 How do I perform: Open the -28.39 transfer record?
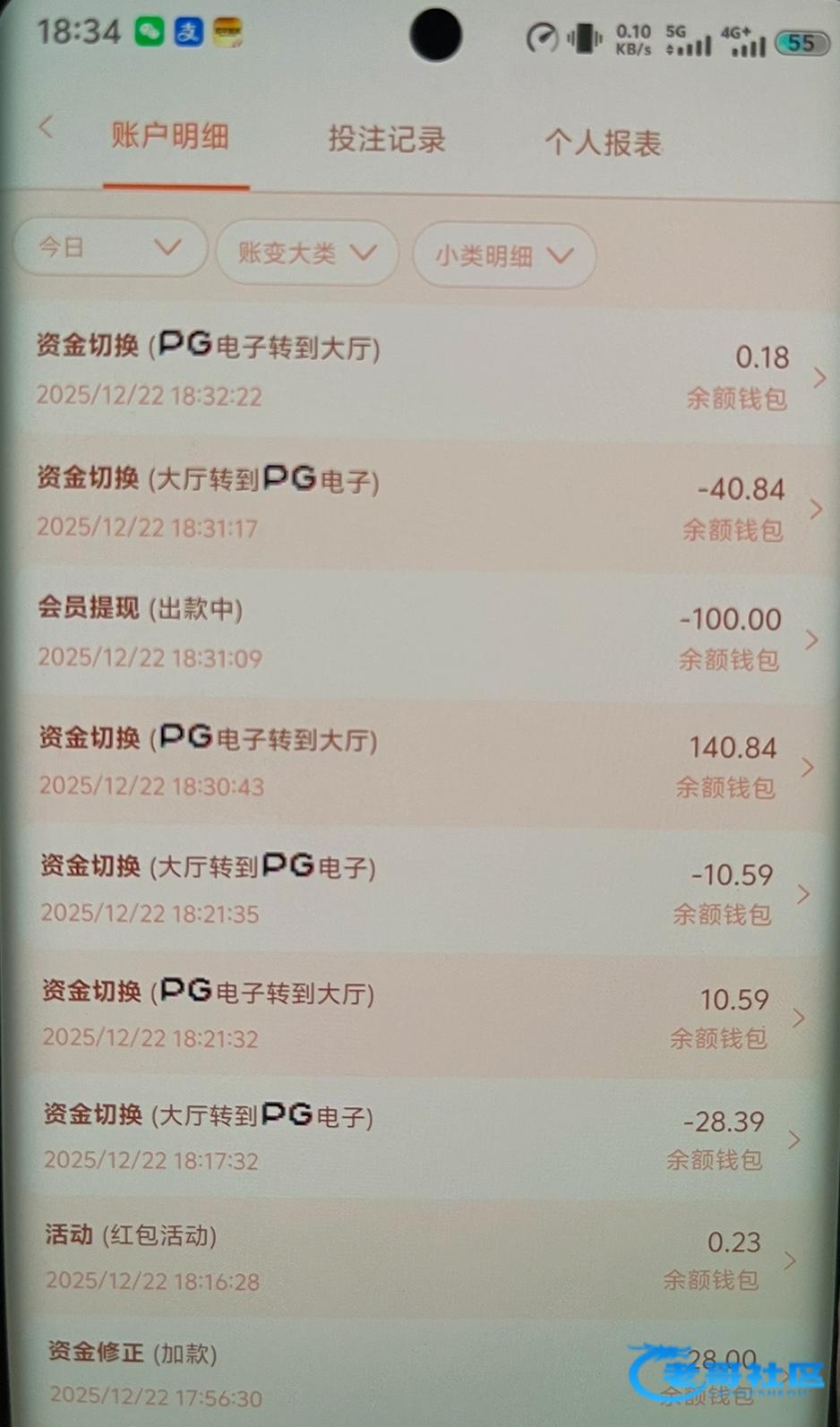[421, 1137]
